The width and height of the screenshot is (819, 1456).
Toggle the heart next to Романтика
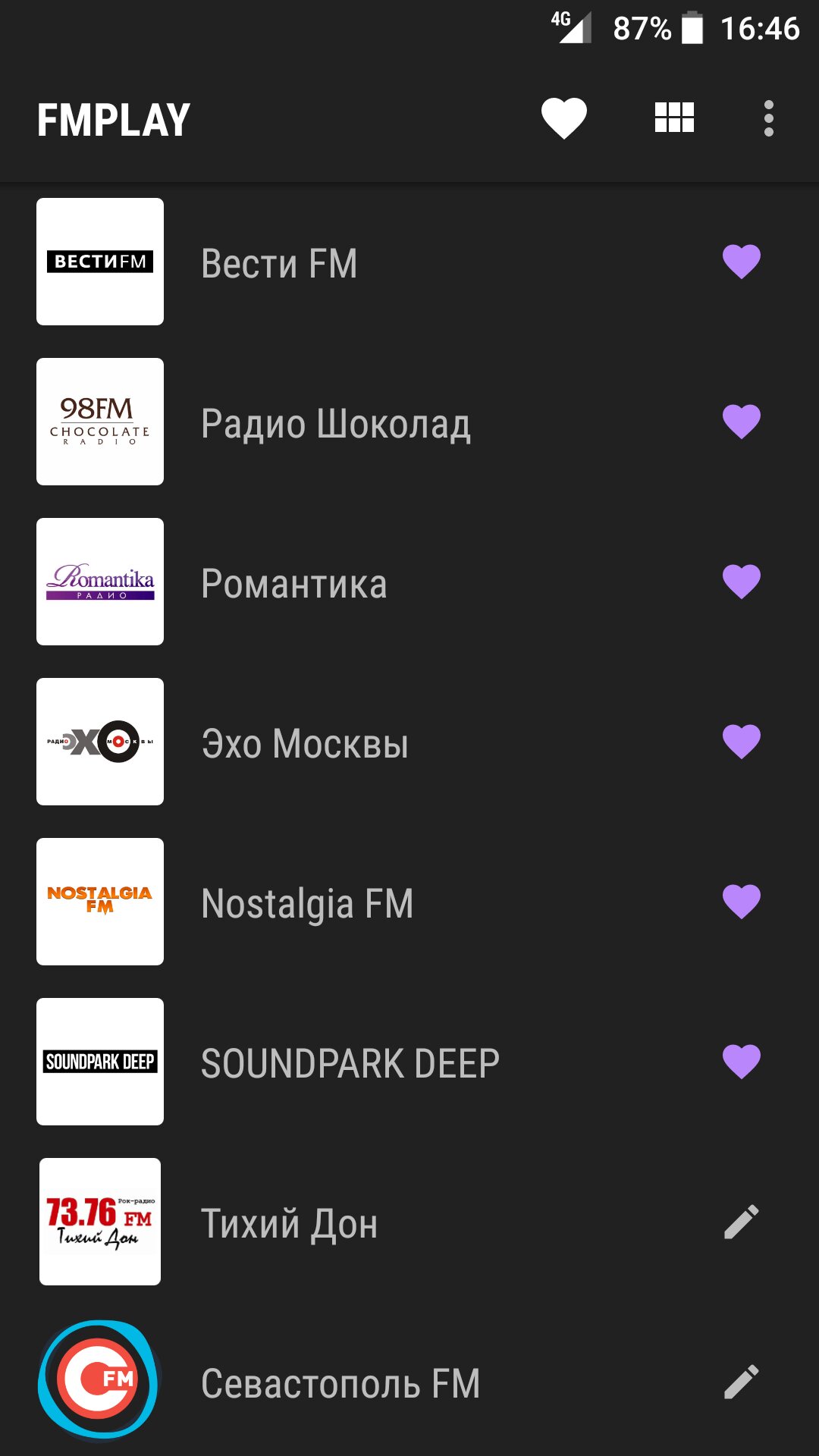coord(741,582)
